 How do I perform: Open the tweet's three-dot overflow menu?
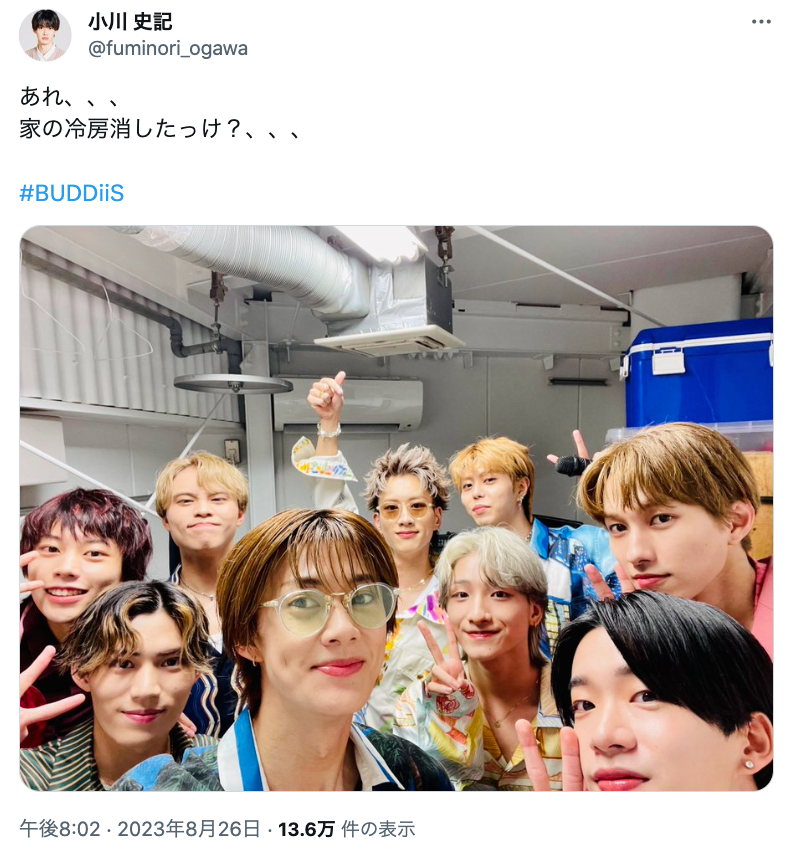coord(760,22)
